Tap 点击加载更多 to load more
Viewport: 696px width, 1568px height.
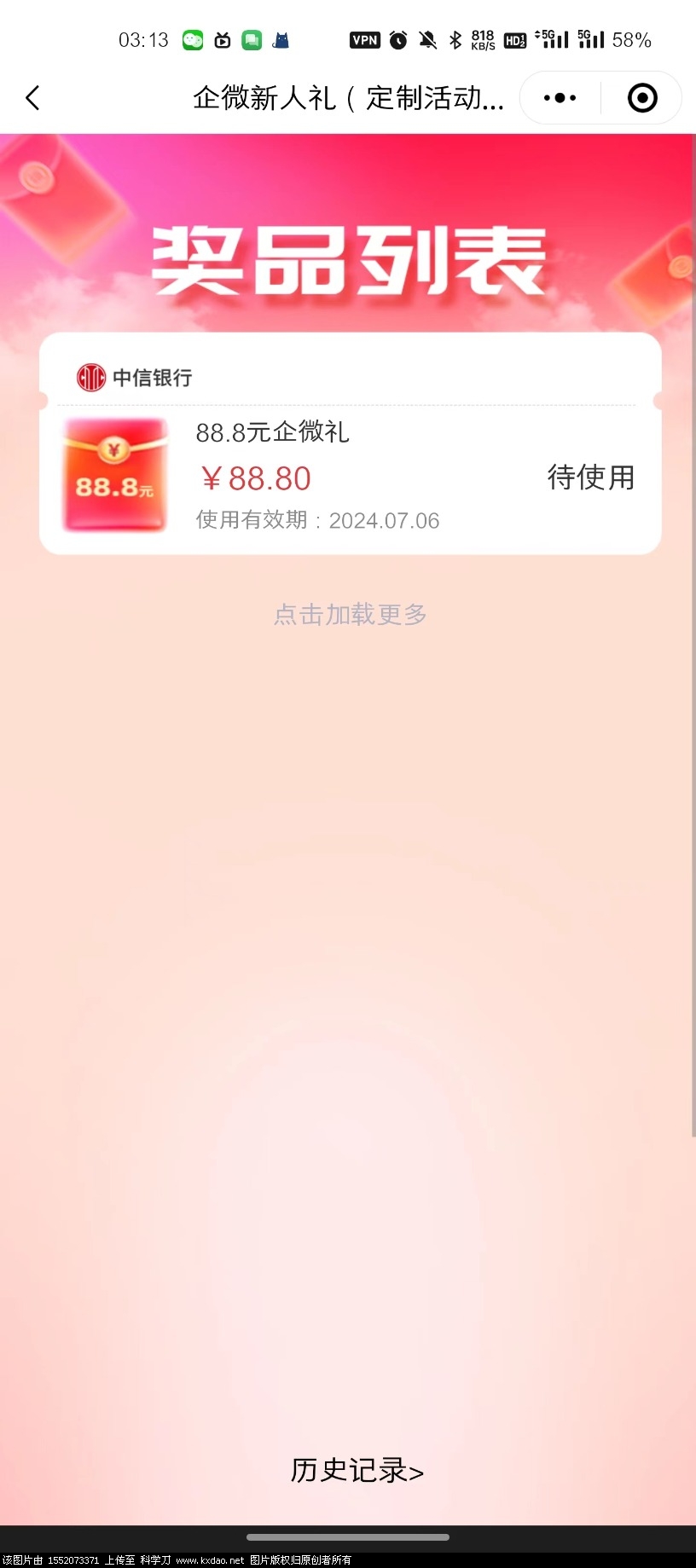pos(350,614)
